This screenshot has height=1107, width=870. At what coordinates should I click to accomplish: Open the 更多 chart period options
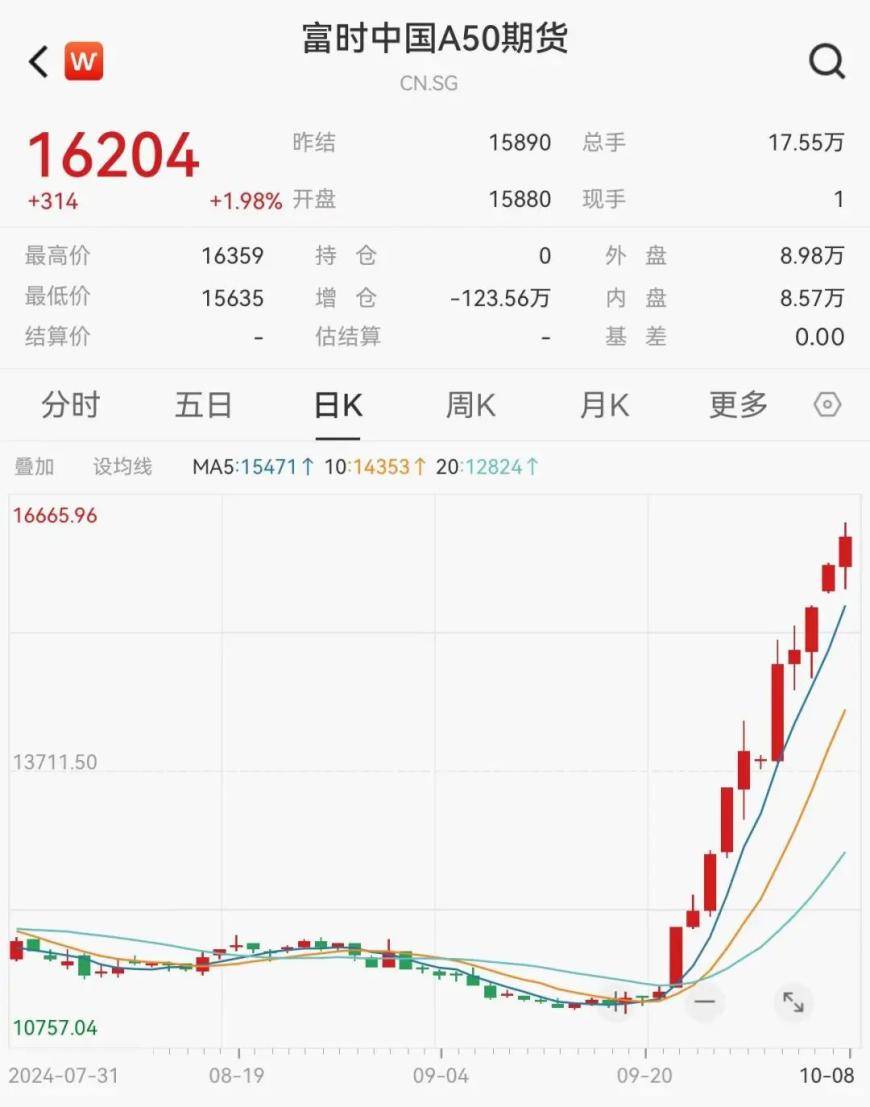click(x=738, y=405)
